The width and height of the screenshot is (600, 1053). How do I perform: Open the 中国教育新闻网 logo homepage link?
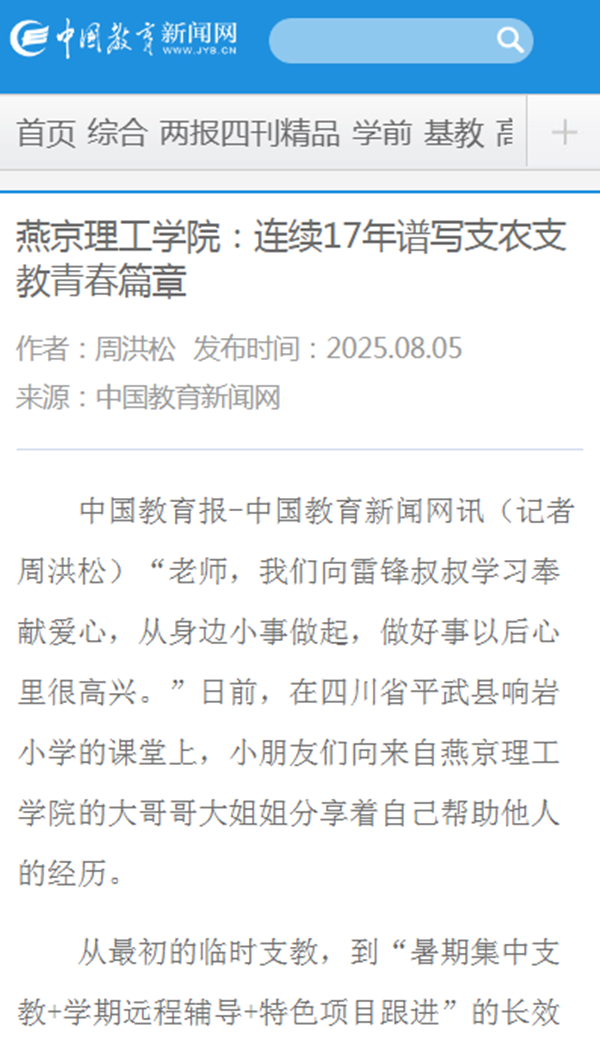pyautogui.click(x=125, y=39)
